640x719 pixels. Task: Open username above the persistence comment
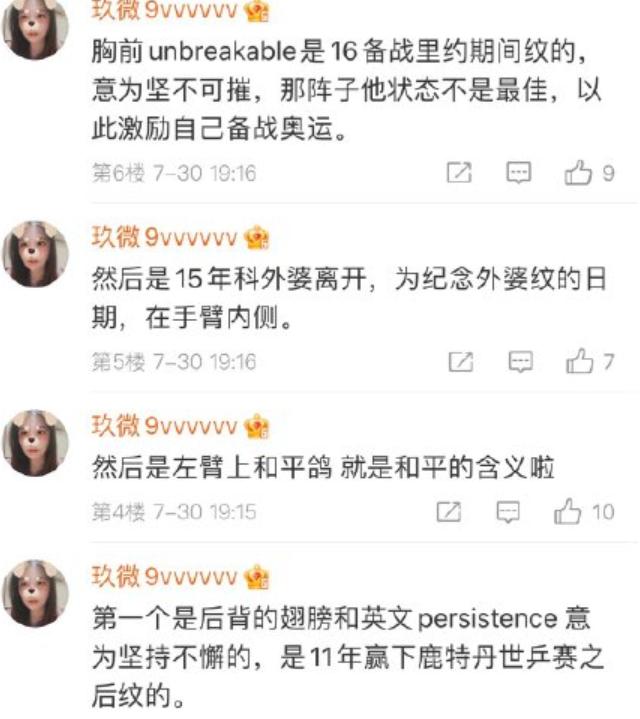(x=165, y=577)
